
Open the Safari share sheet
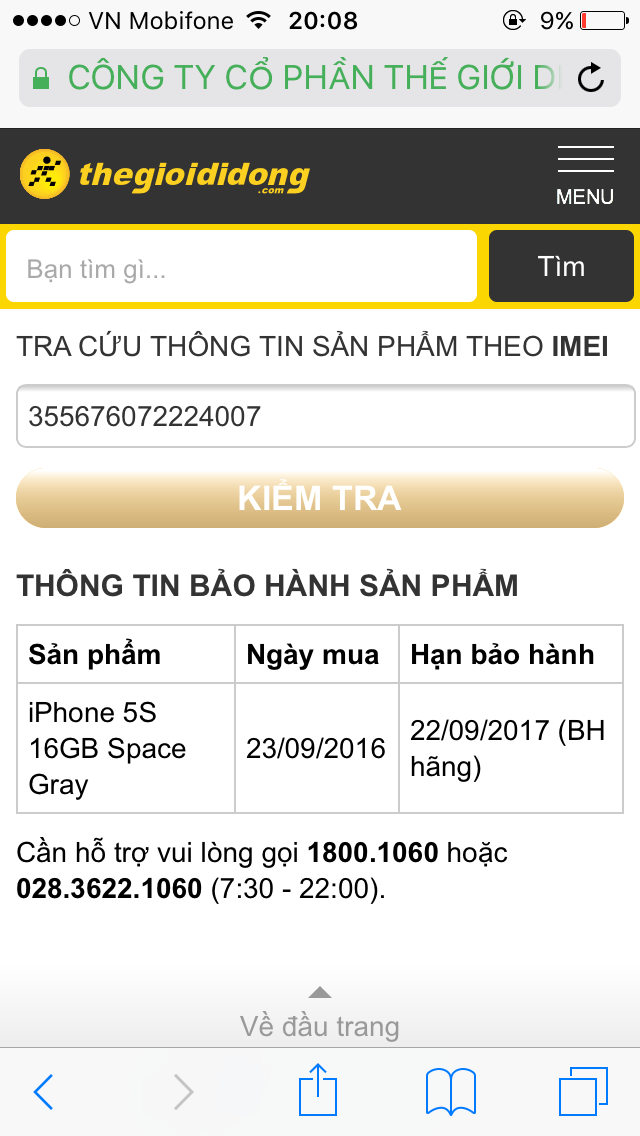(x=318, y=1088)
